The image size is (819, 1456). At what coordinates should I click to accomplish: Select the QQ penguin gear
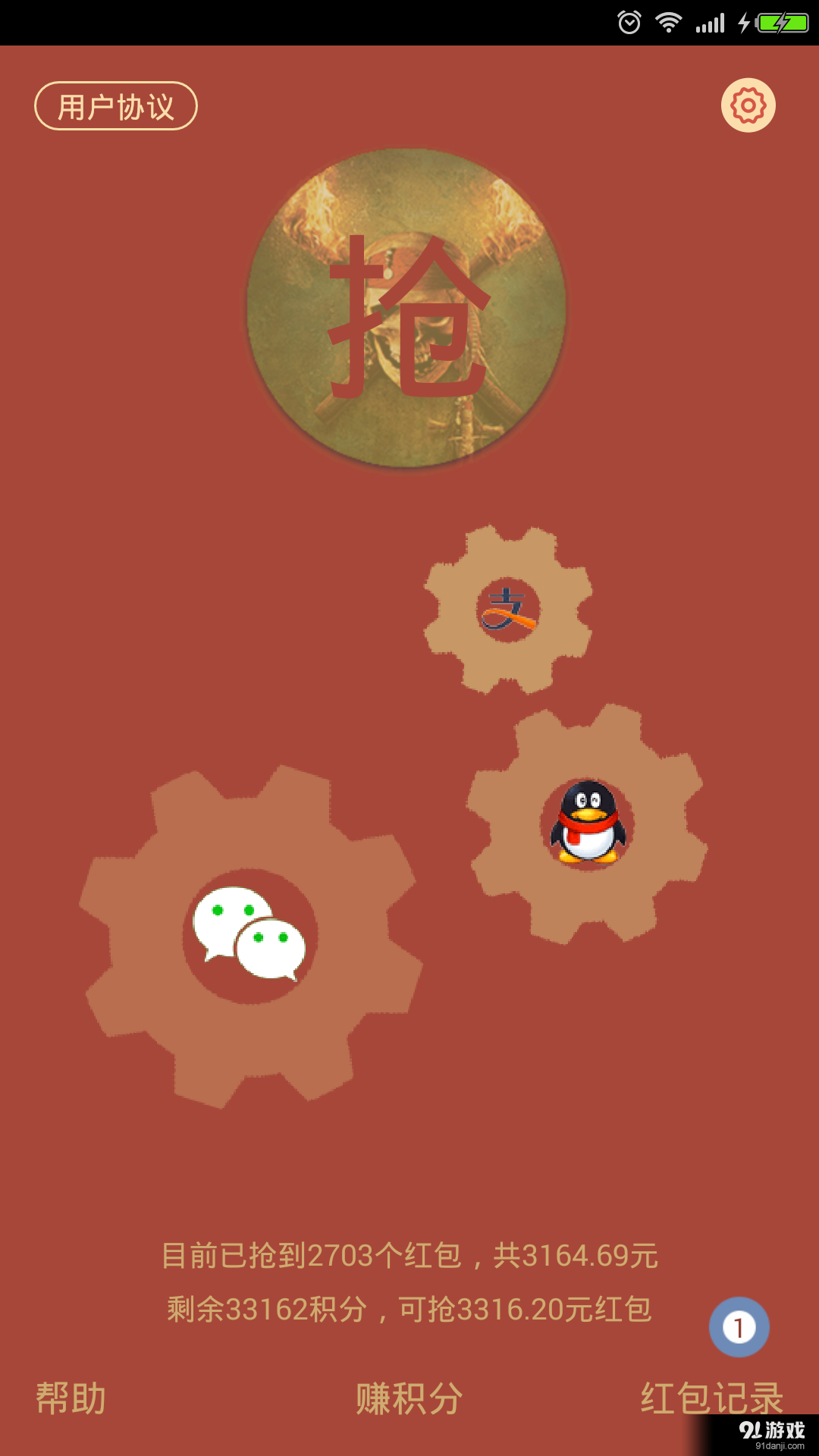(588, 824)
